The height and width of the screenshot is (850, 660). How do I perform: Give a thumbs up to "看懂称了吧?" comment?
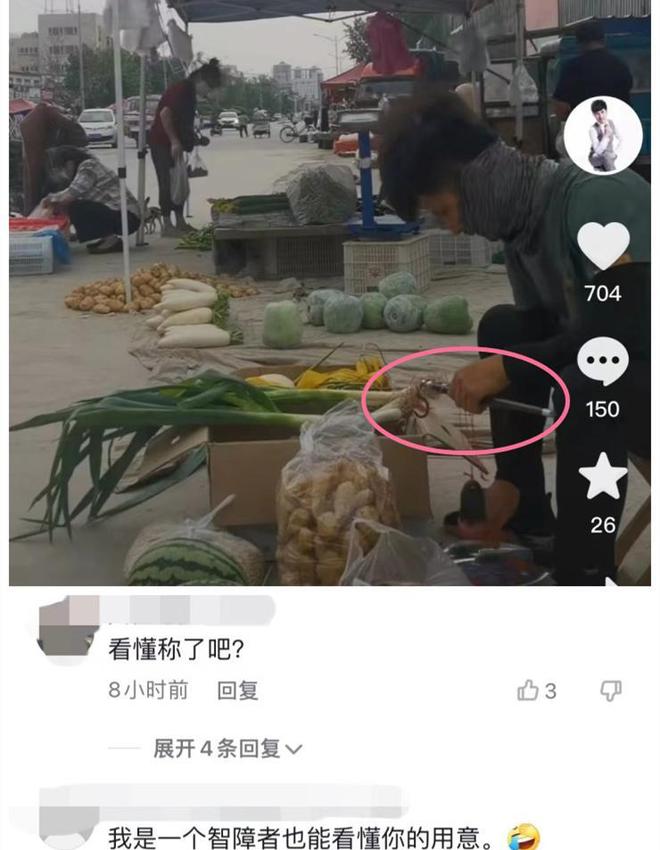[x=529, y=690]
